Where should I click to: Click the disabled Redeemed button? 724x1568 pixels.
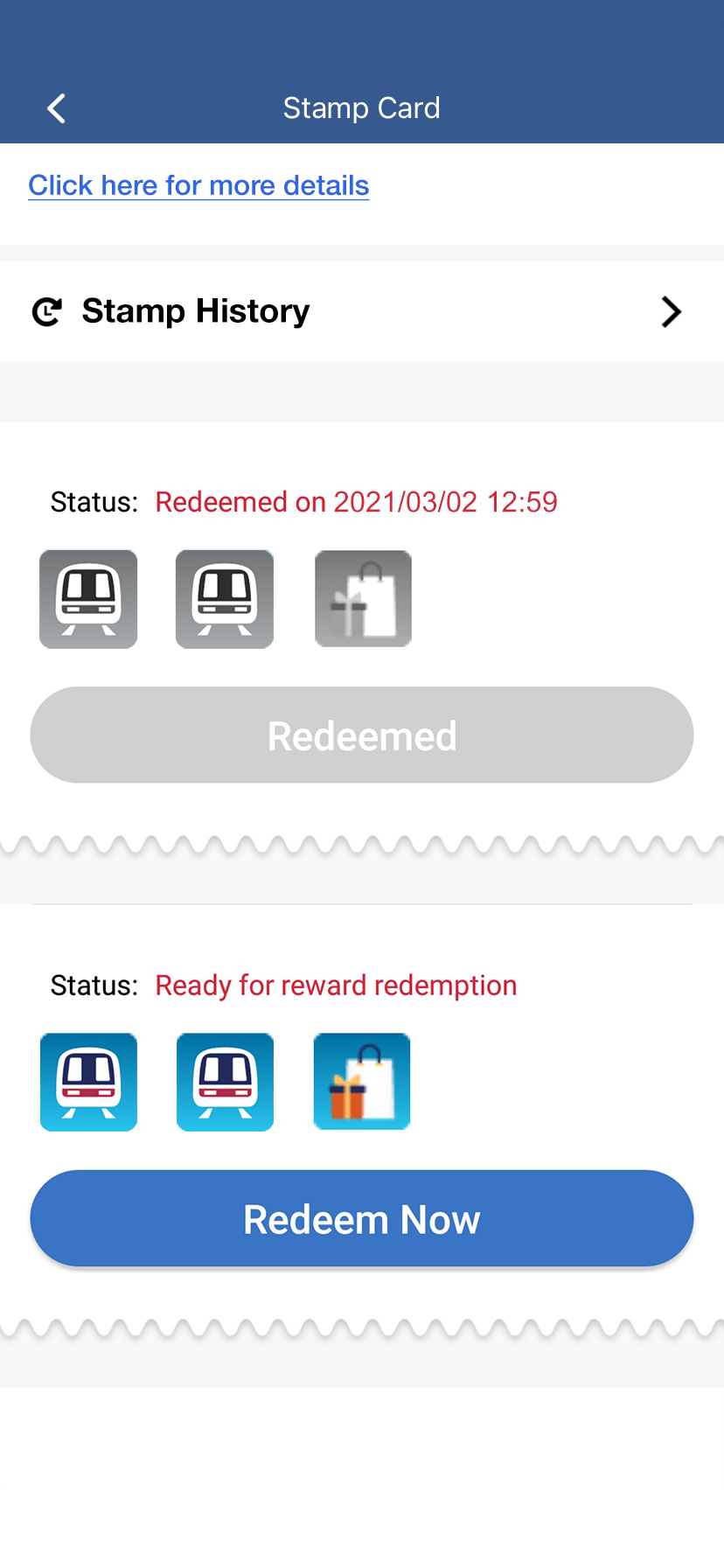coord(362,735)
